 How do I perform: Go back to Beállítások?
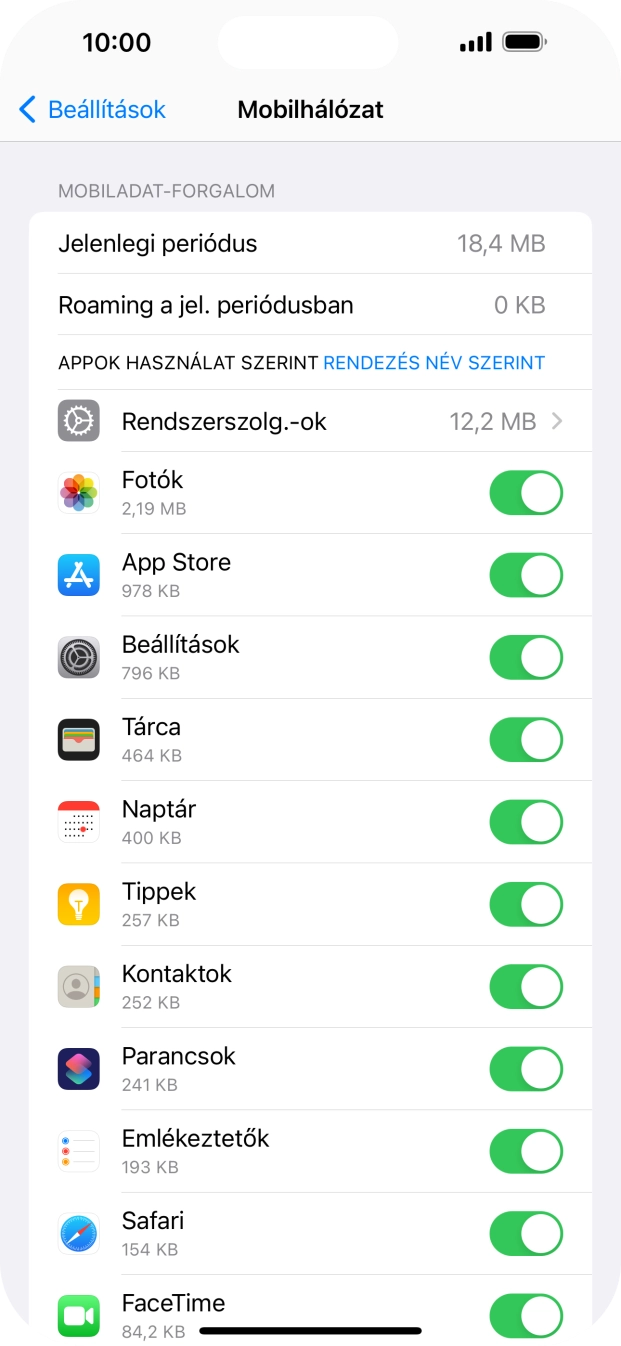pyautogui.click(x=92, y=109)
